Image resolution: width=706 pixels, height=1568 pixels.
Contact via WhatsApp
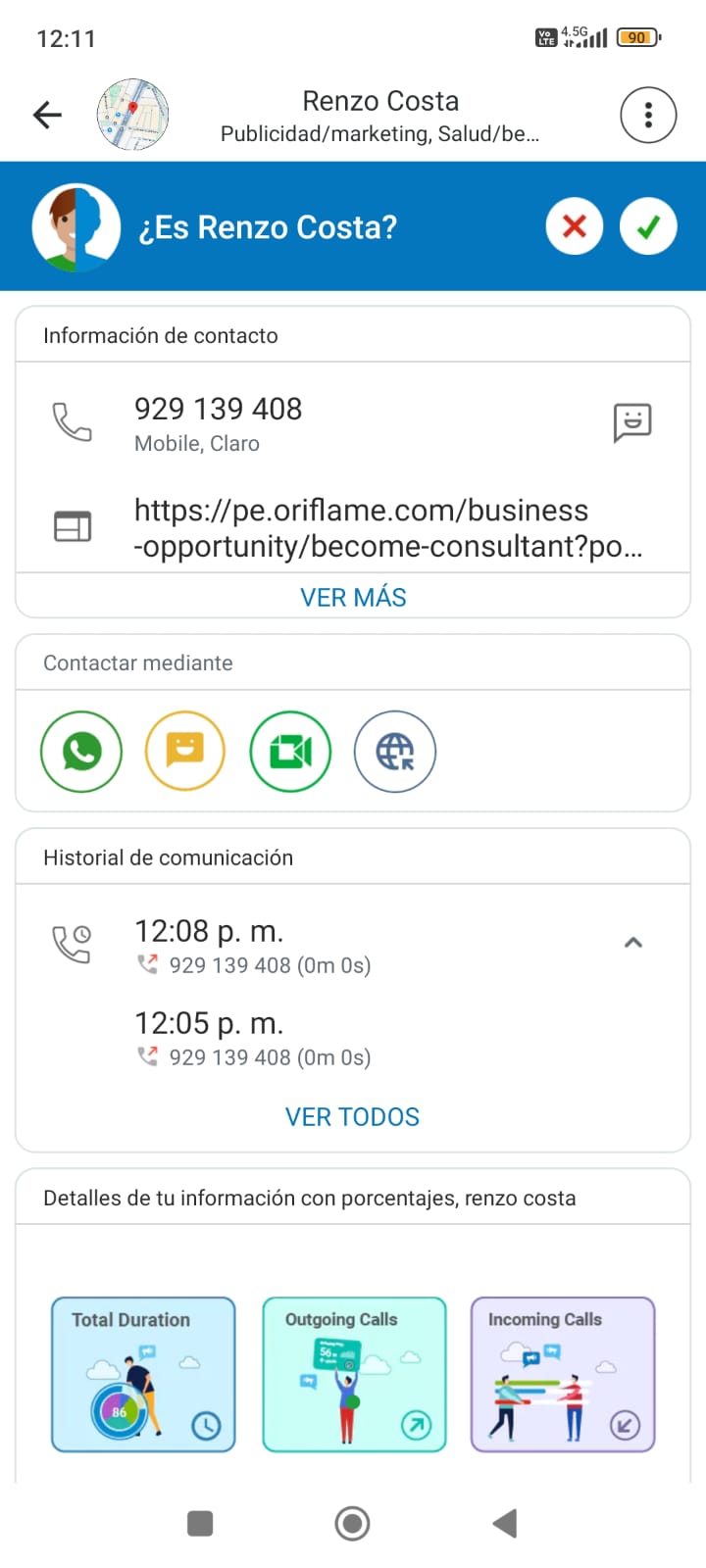(x=81, y=752)
